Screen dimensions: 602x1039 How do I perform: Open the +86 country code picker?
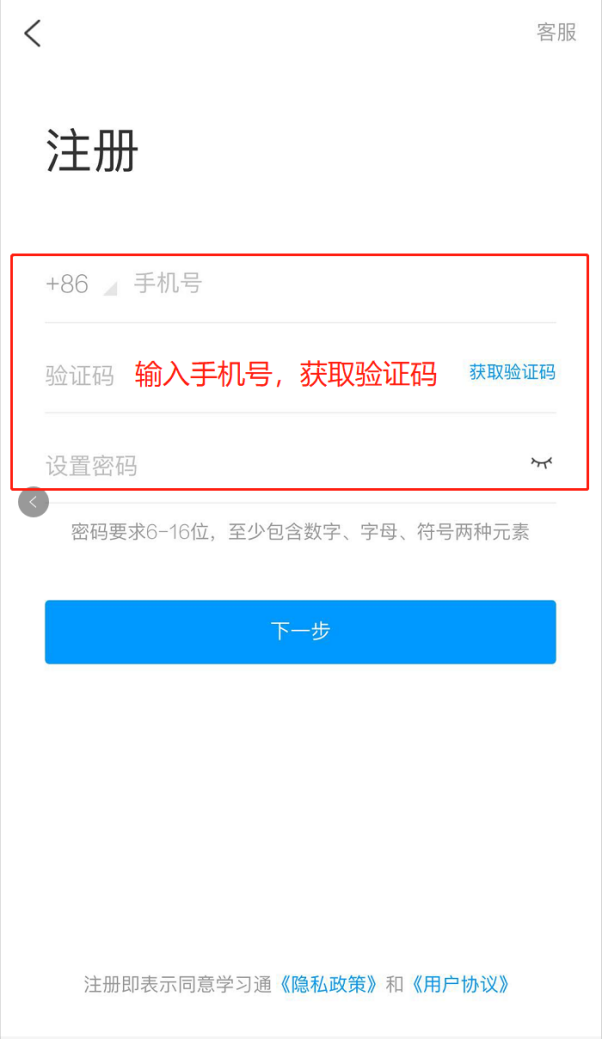[80, 285]
